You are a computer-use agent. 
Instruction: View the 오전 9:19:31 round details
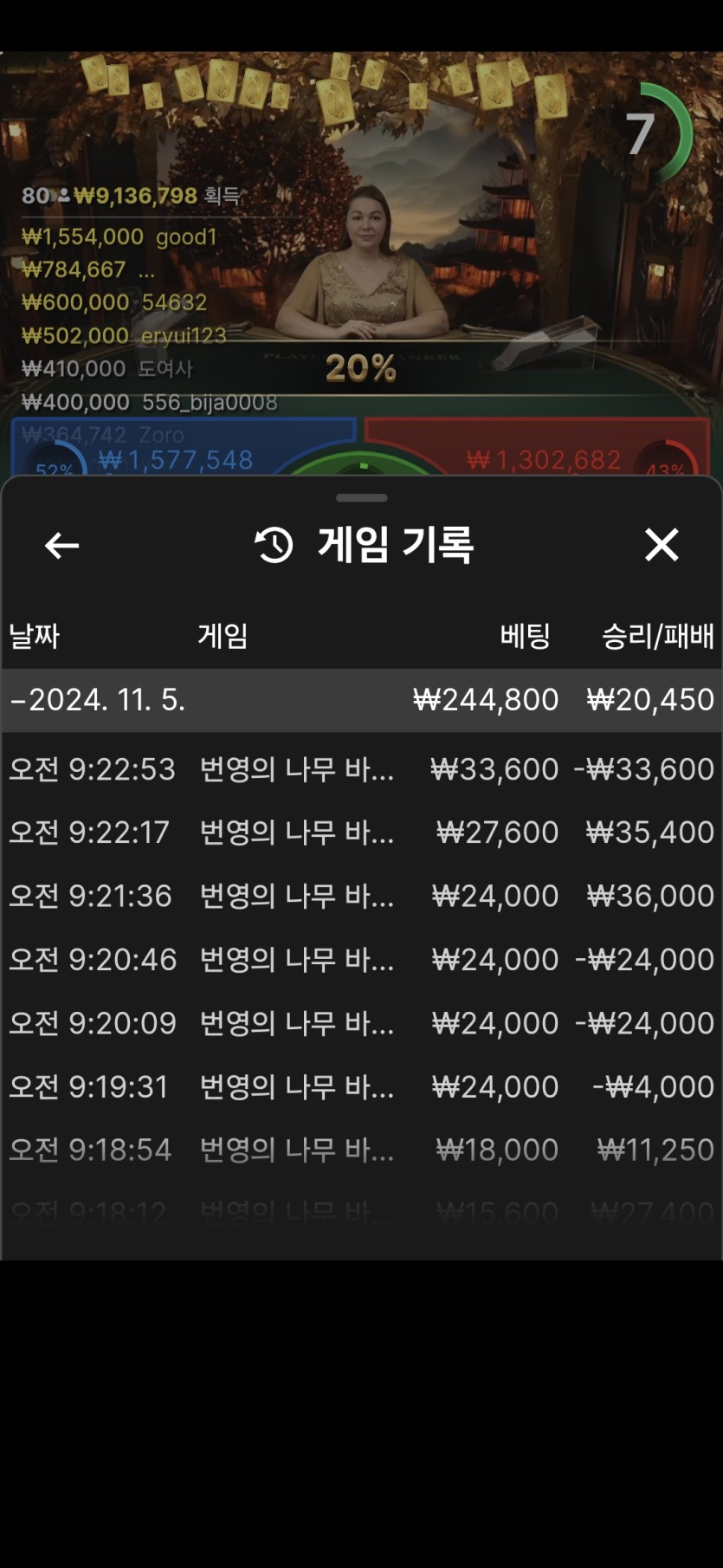pos(361,1086)
